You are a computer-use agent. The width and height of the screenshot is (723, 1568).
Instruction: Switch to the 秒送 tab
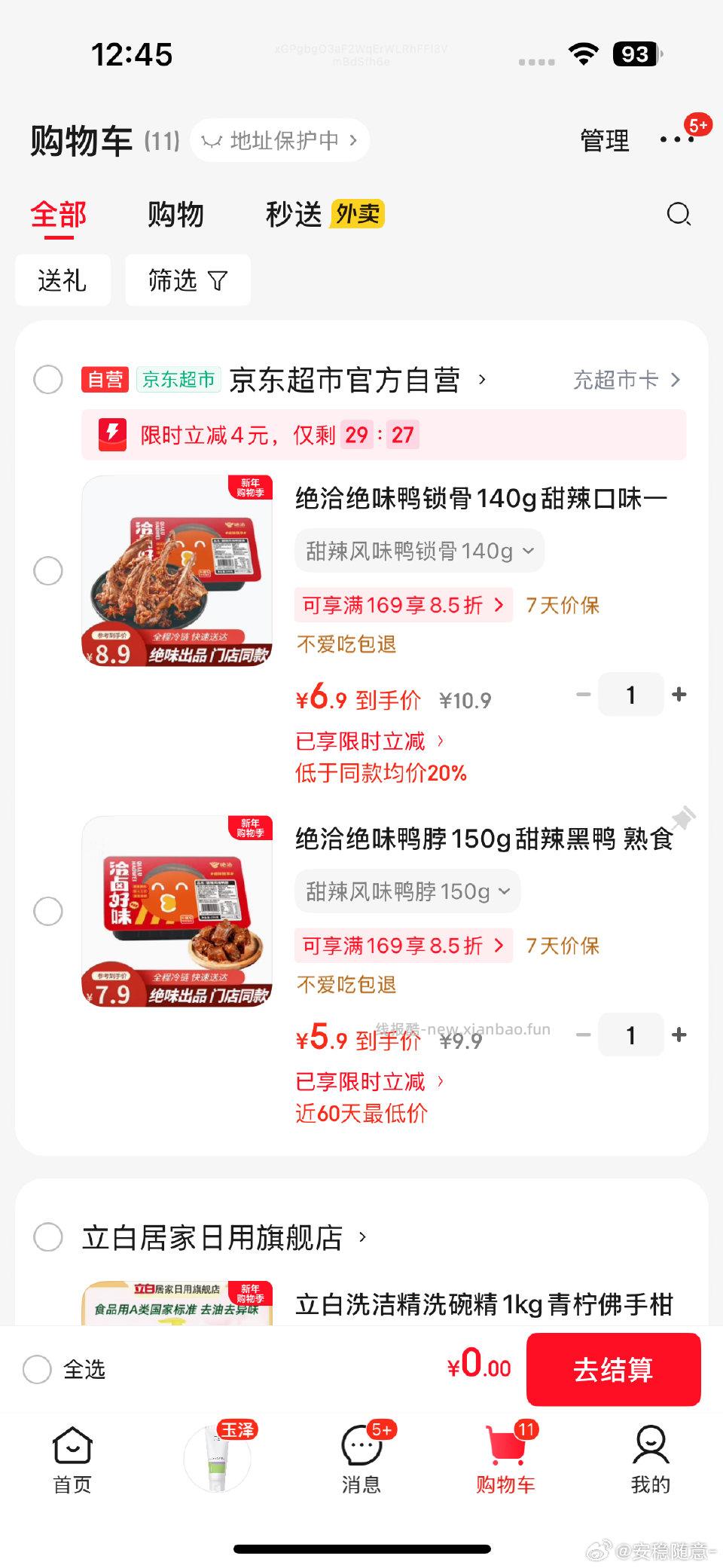coord(293,214)
